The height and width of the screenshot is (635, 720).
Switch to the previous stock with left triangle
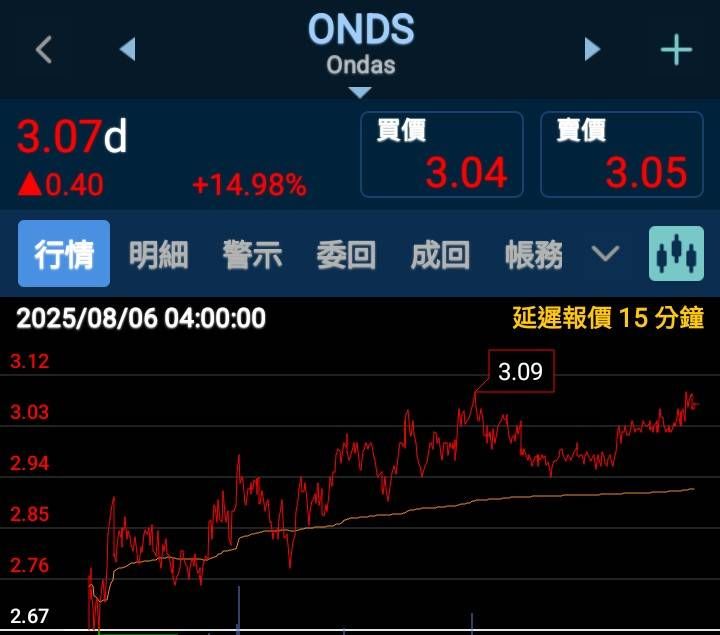point(128,49)
